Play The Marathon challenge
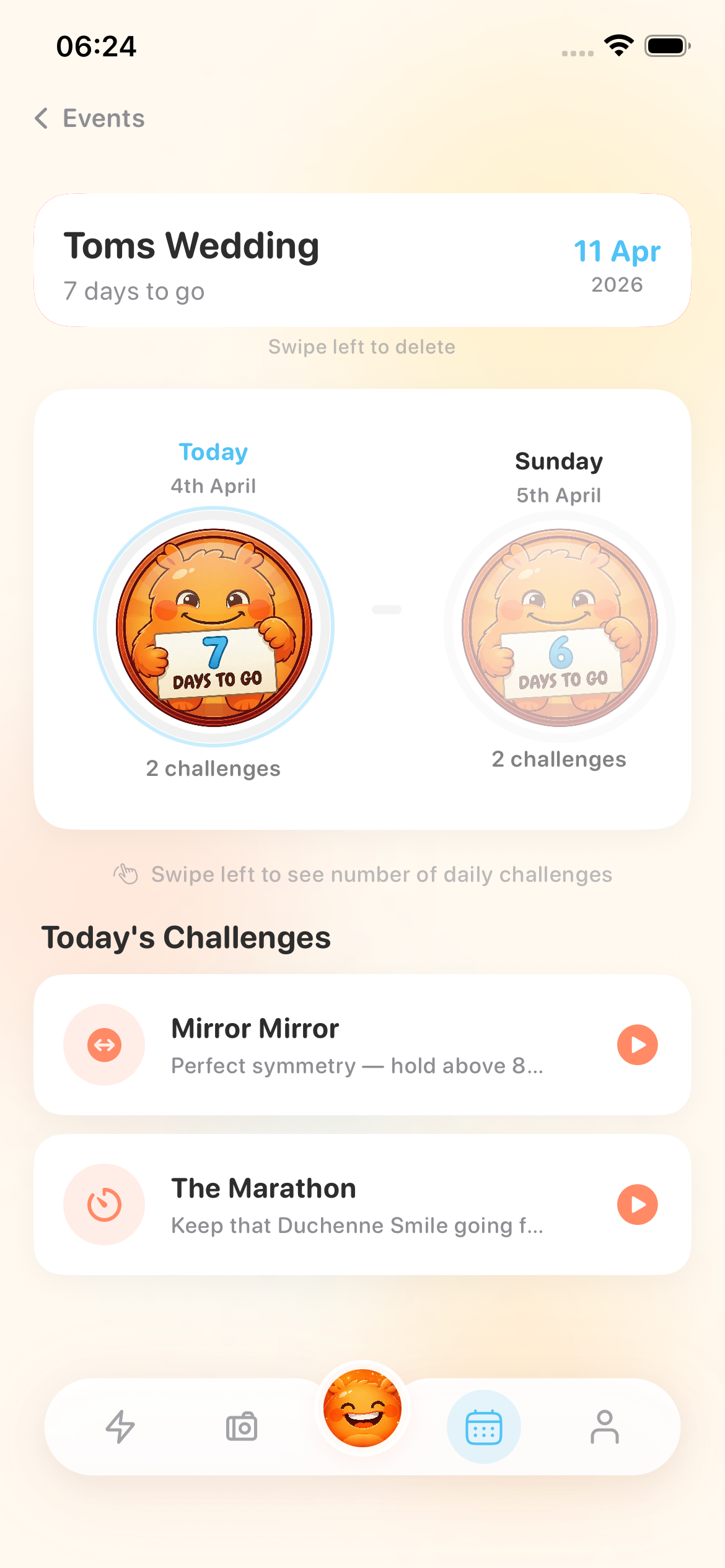This screenshot has height=1568, width=725. tap(637, 1204)
